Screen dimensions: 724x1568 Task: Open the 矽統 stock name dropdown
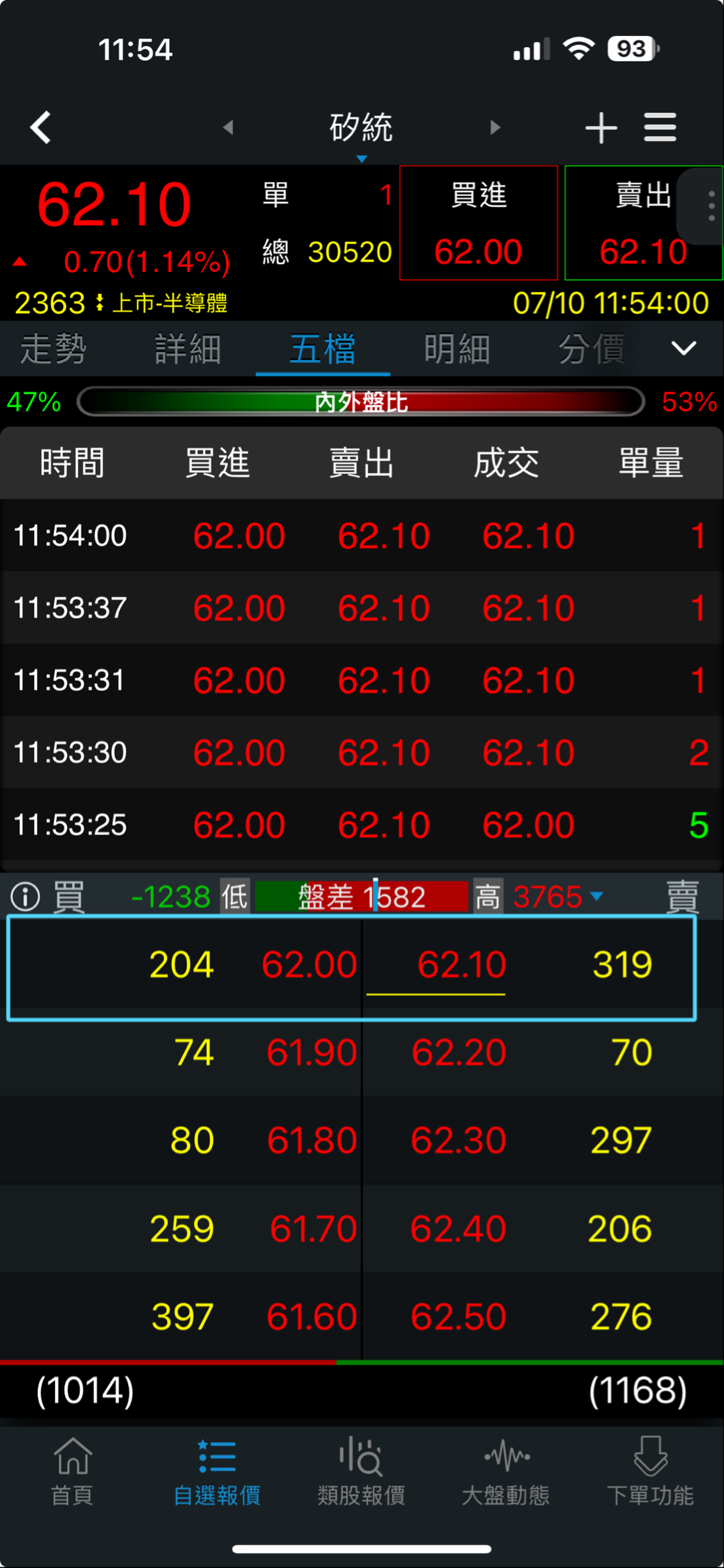361,130
